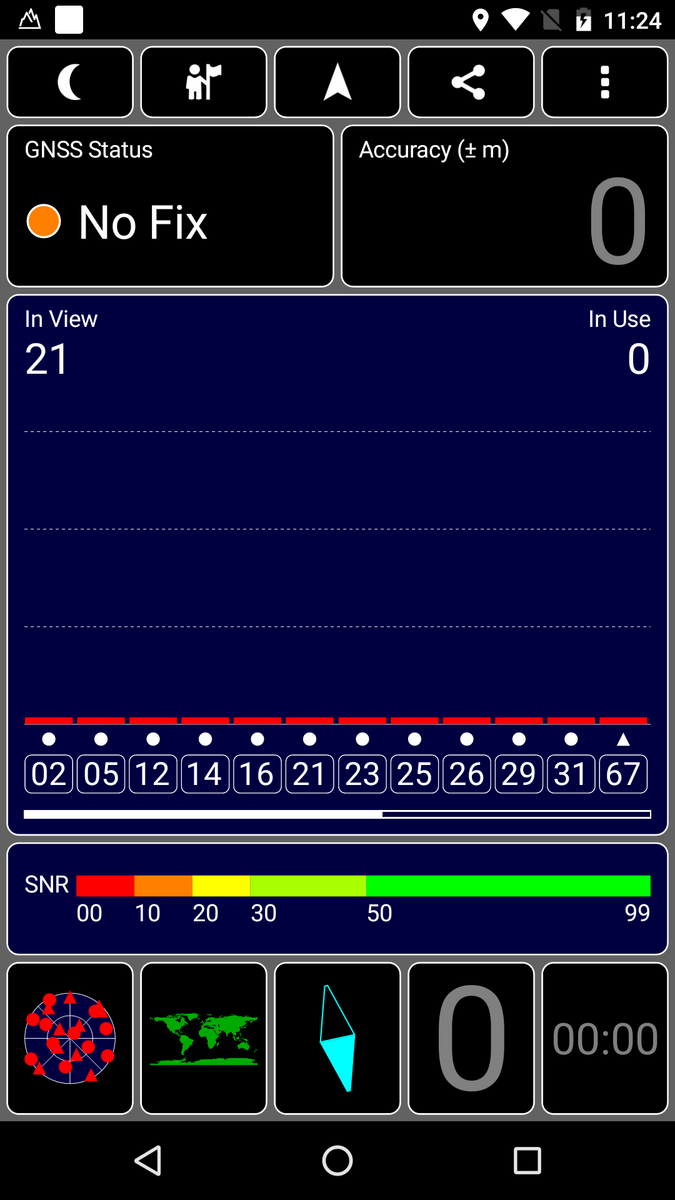
Task: Open the compass needle tile
Action: [x=338, y=1038]
